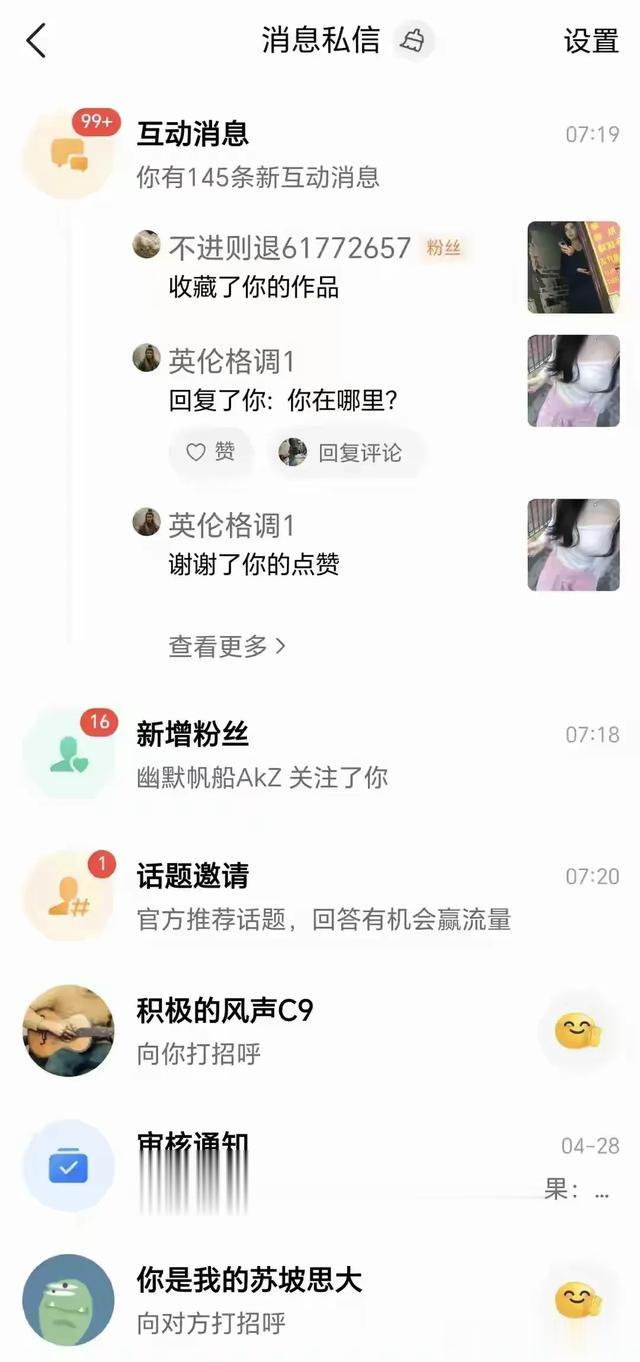Open the 互动消息 section

[x=193, y=134]
